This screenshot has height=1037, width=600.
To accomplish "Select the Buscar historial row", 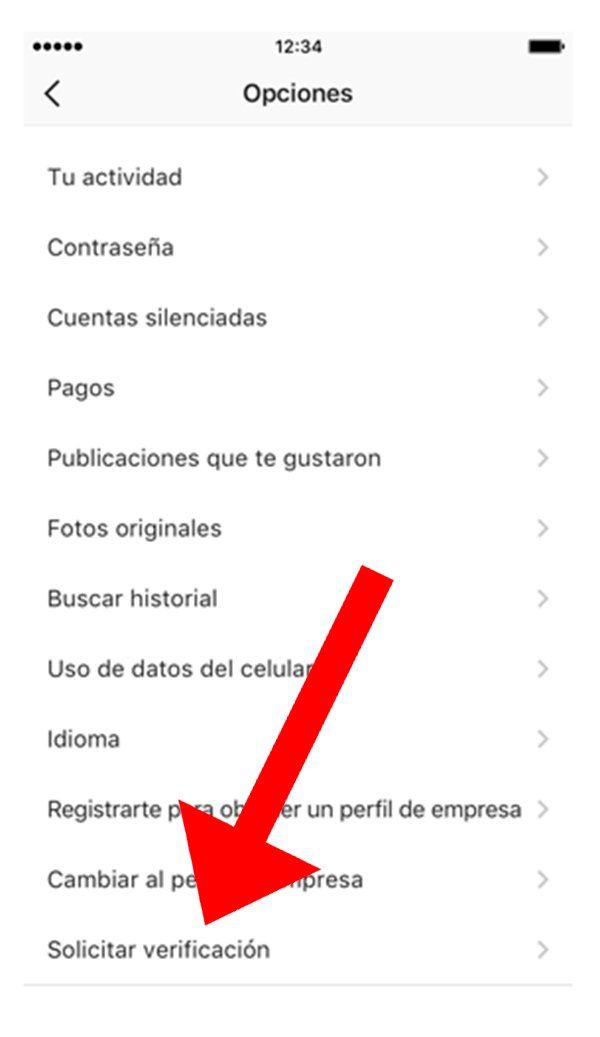I will (132, 599).
